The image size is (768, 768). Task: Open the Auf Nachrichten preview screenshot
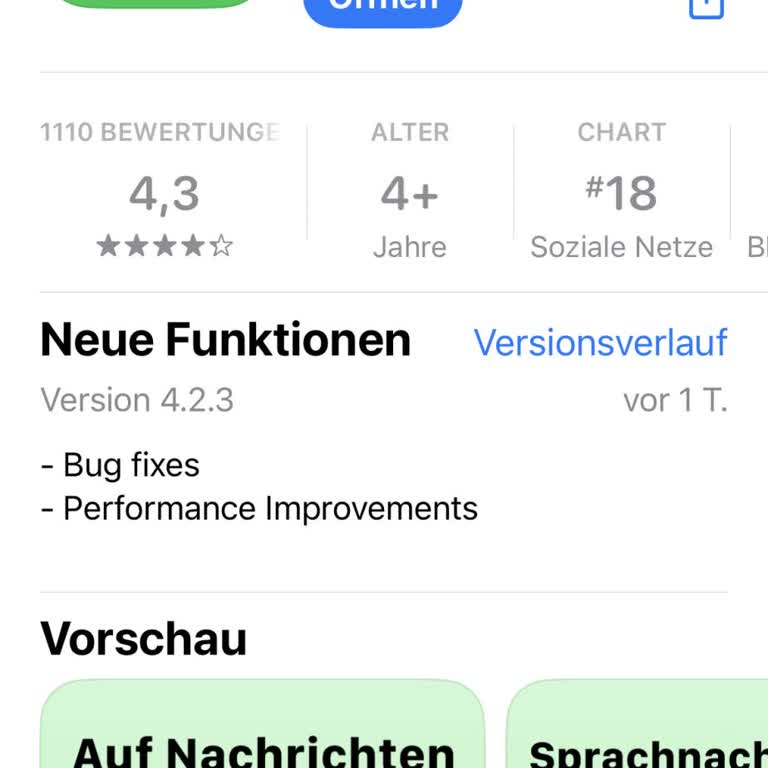pyautogui.click(x=262, y=725)
